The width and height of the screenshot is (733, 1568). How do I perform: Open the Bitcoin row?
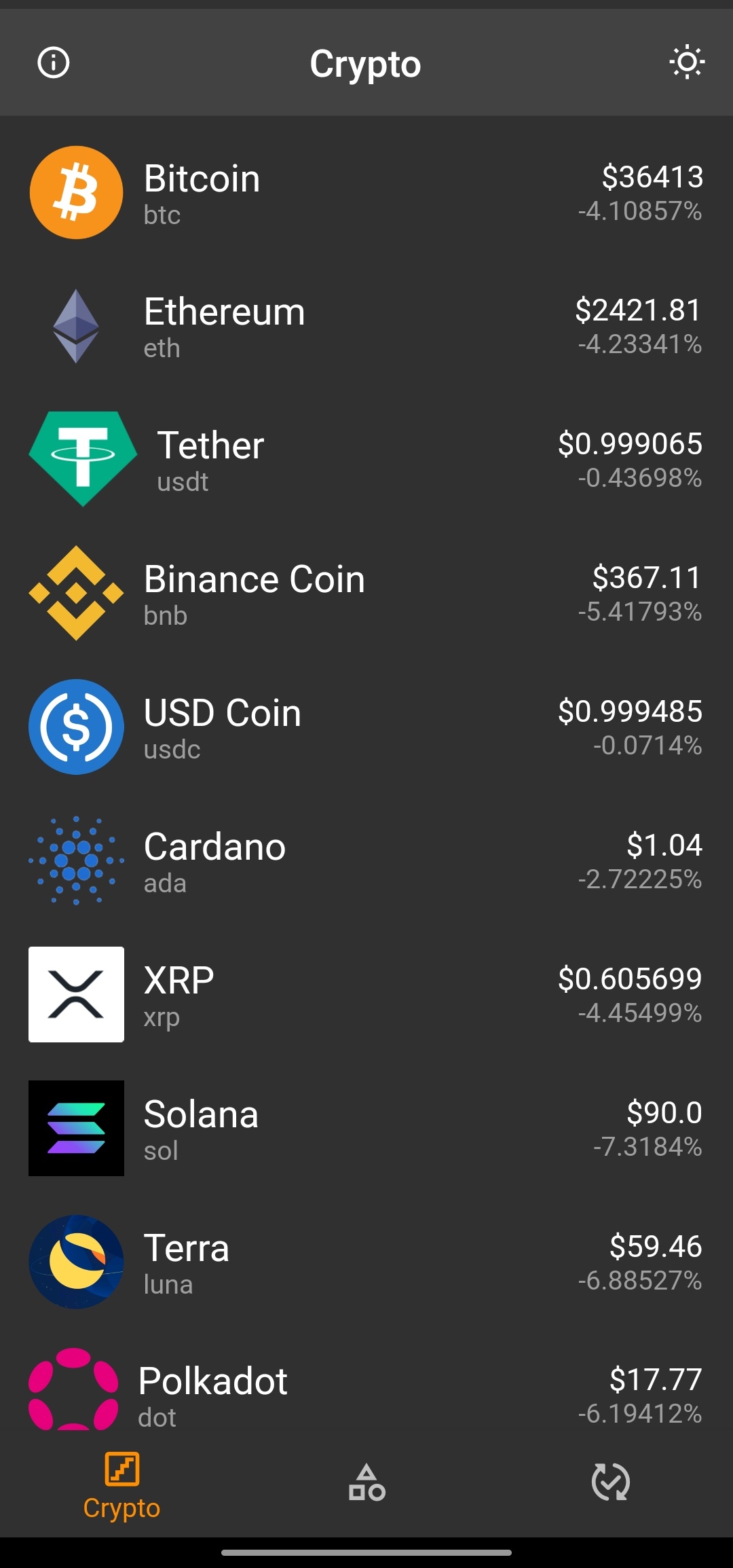tap(366, 193)
